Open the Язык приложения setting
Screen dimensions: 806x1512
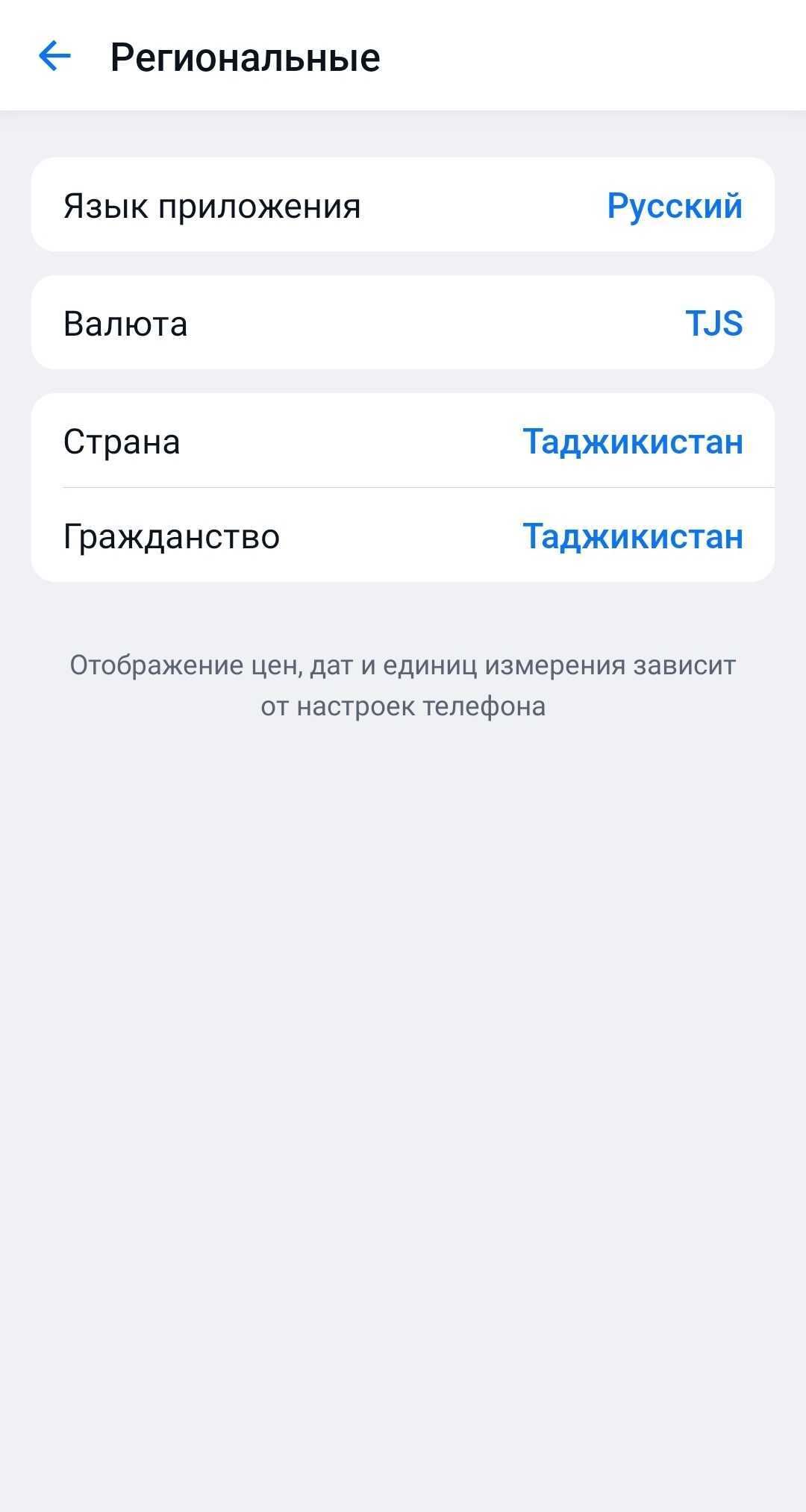(403, 205)
